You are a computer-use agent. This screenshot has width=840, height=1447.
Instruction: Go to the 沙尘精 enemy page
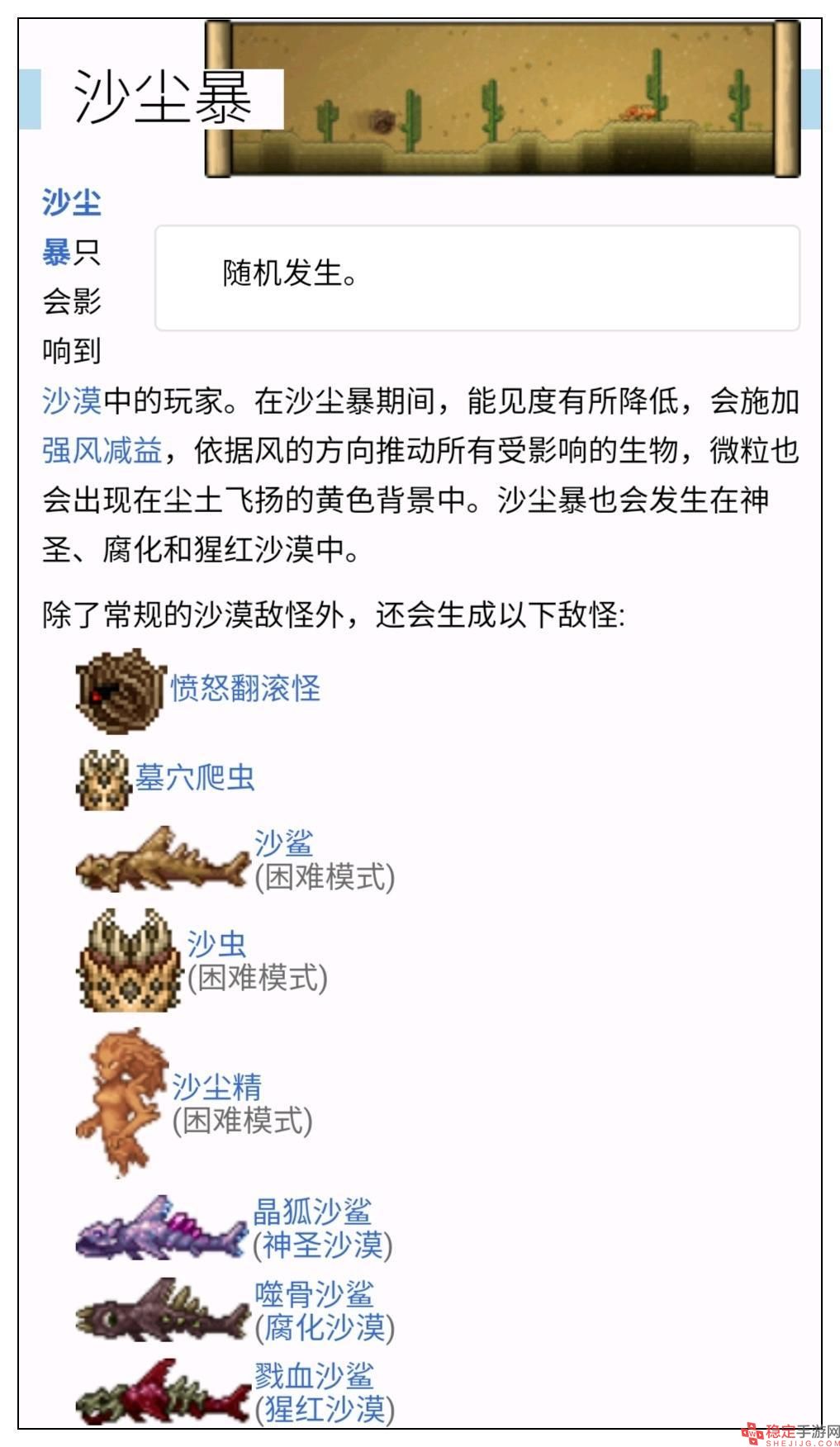click(x=216, y=1087)
